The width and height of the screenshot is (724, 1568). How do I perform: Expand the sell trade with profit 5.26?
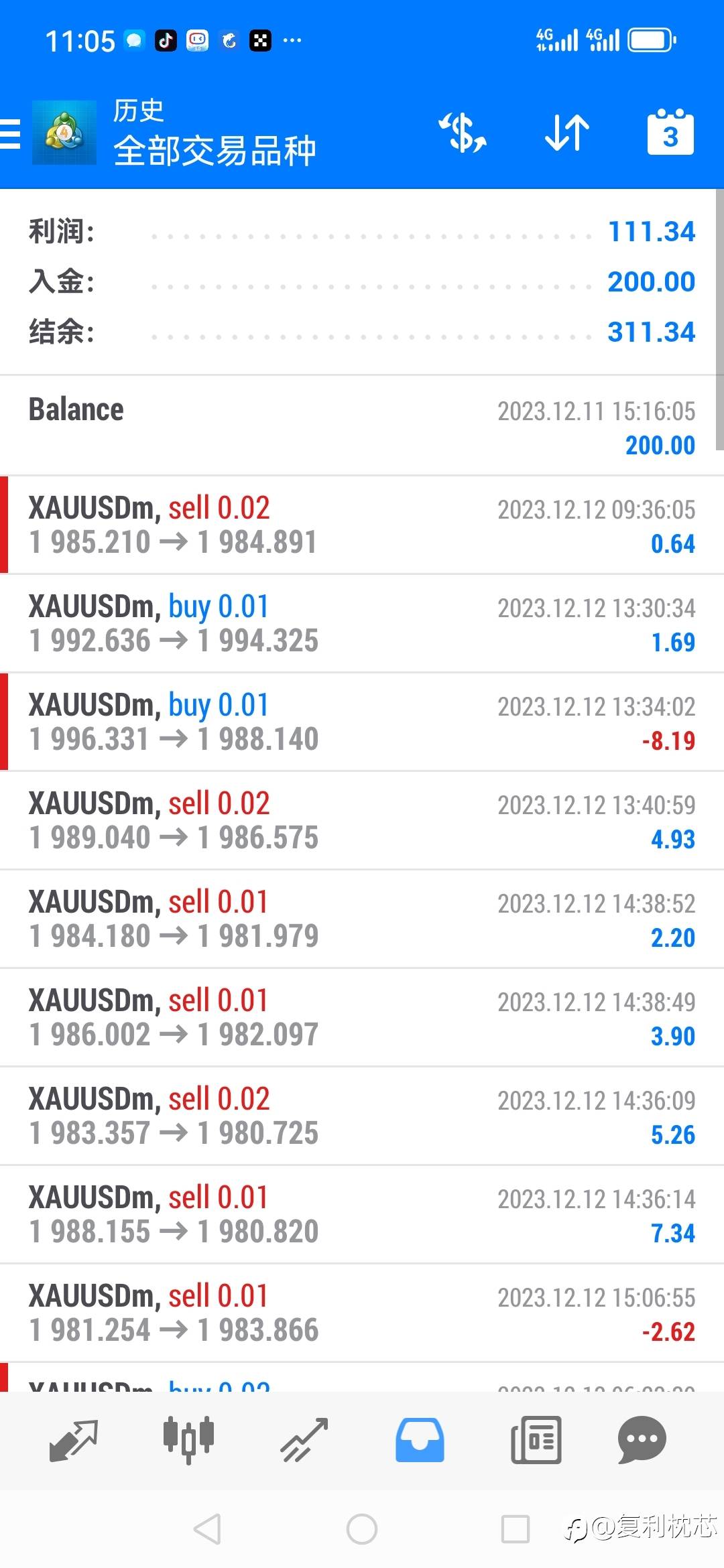tap(362, 1116)
